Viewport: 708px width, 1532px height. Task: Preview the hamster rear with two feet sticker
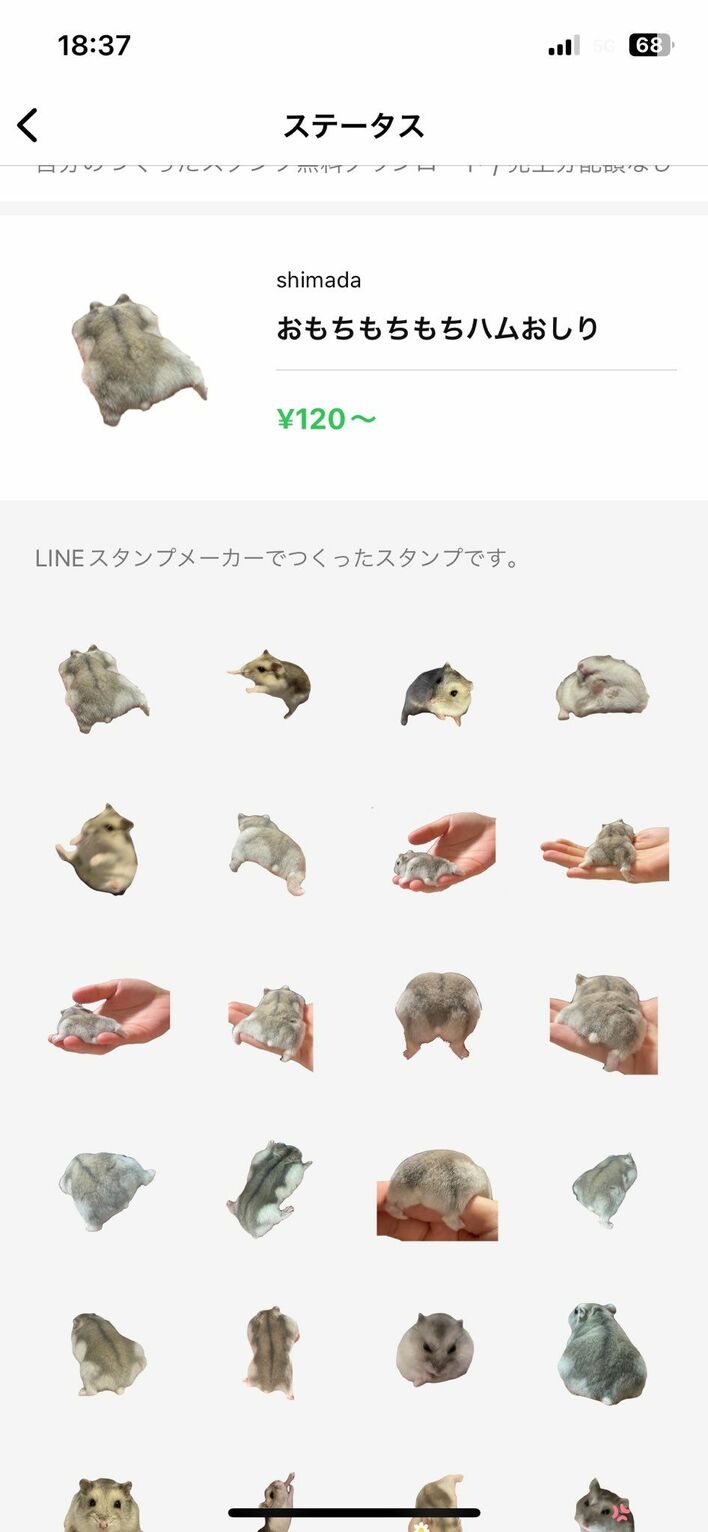click(437, 1014)
